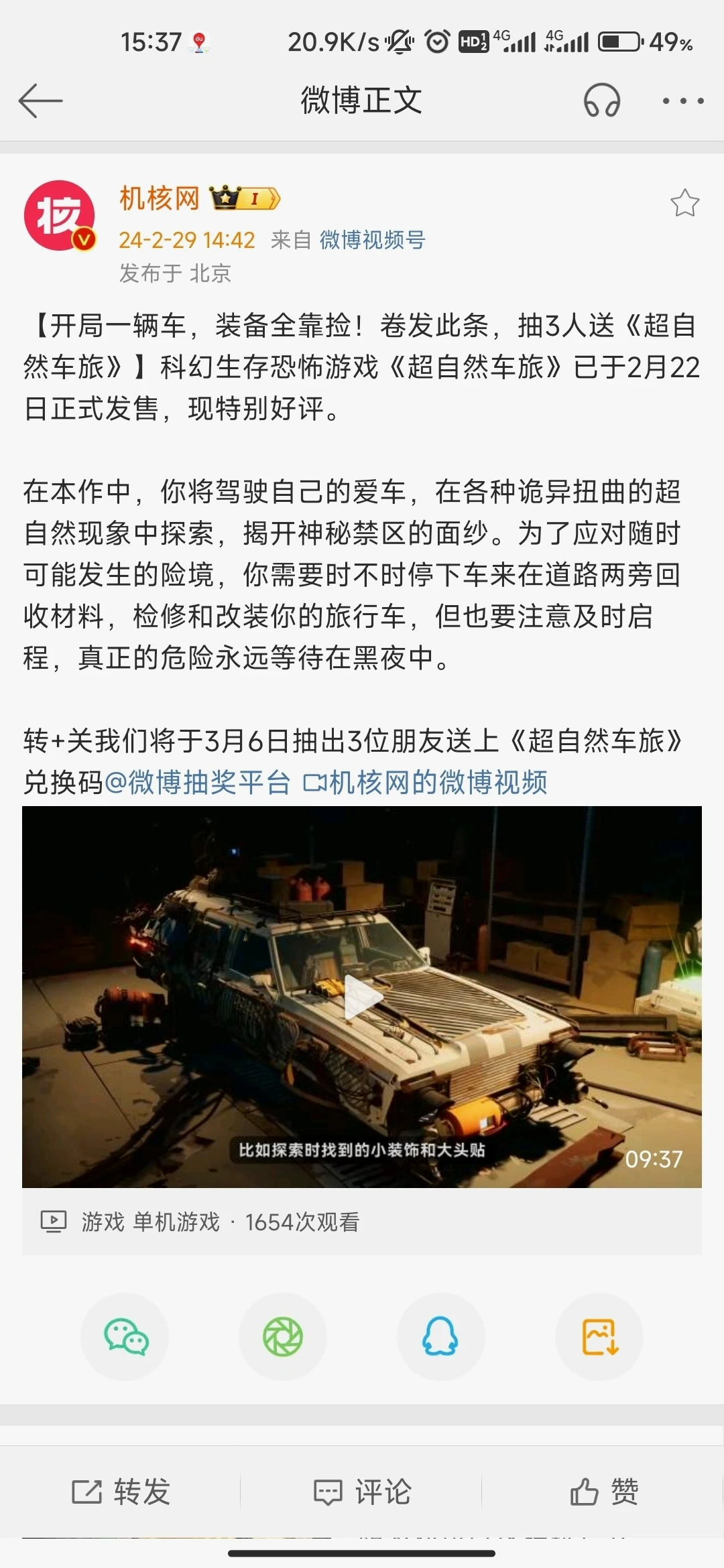Save the post as an image
Image resolution: width=724 pixels, height=1568 pixels.
point(599,1337)
